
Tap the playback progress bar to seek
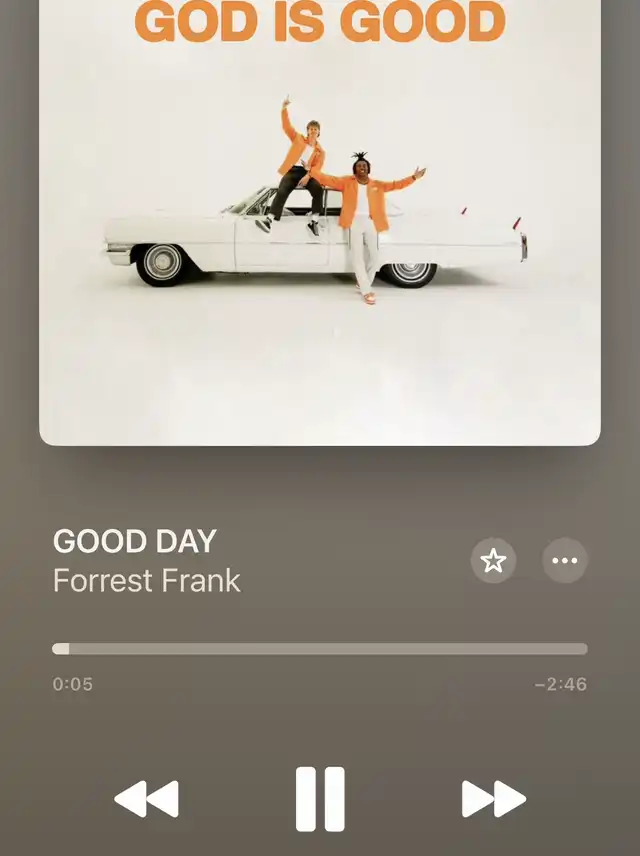click(x=320, y=649)
